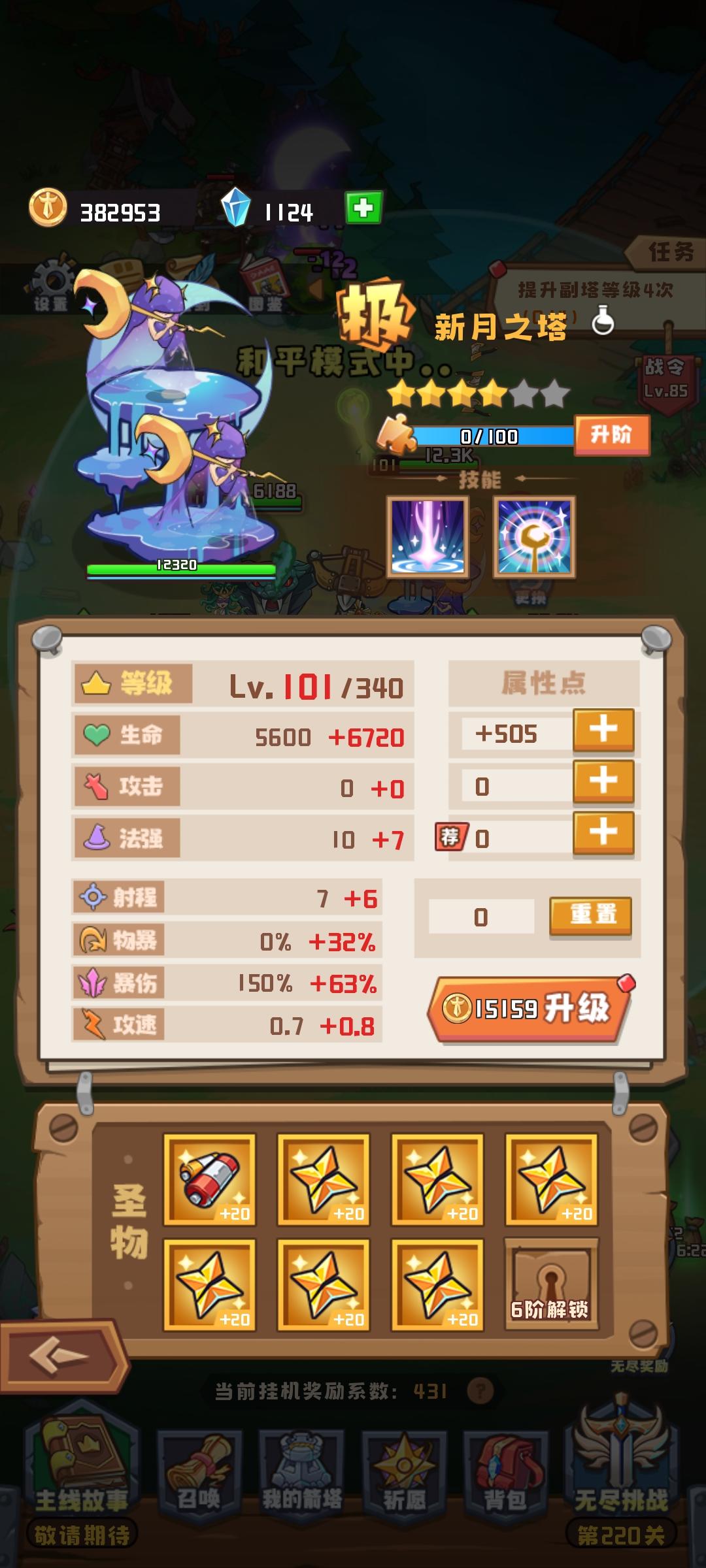706x1568 pixels.
Task: Add attribute point to 生命
Action: pyautogui.click(x=603, y=729)
